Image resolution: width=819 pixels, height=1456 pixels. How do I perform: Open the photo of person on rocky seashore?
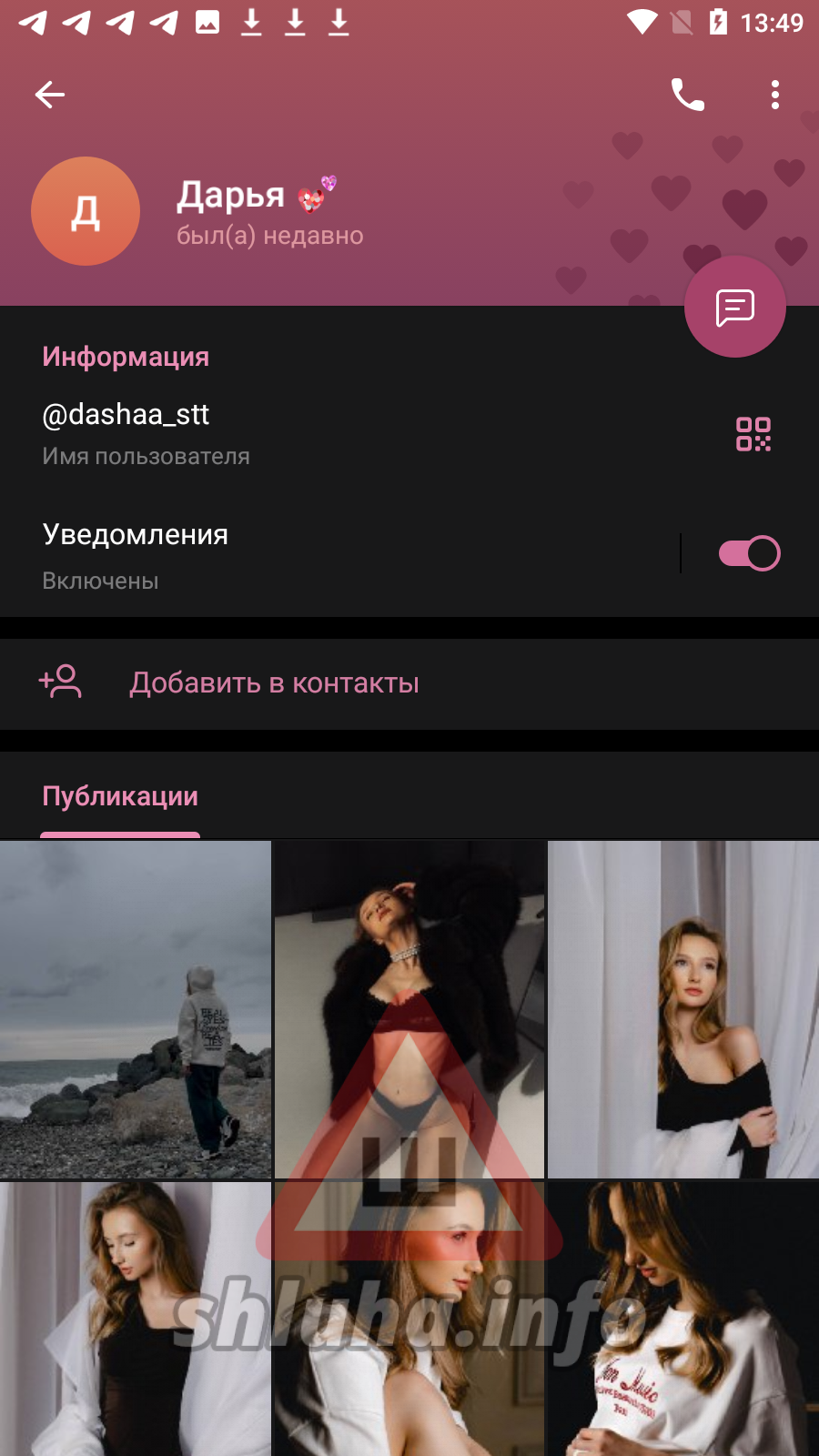136,1008
